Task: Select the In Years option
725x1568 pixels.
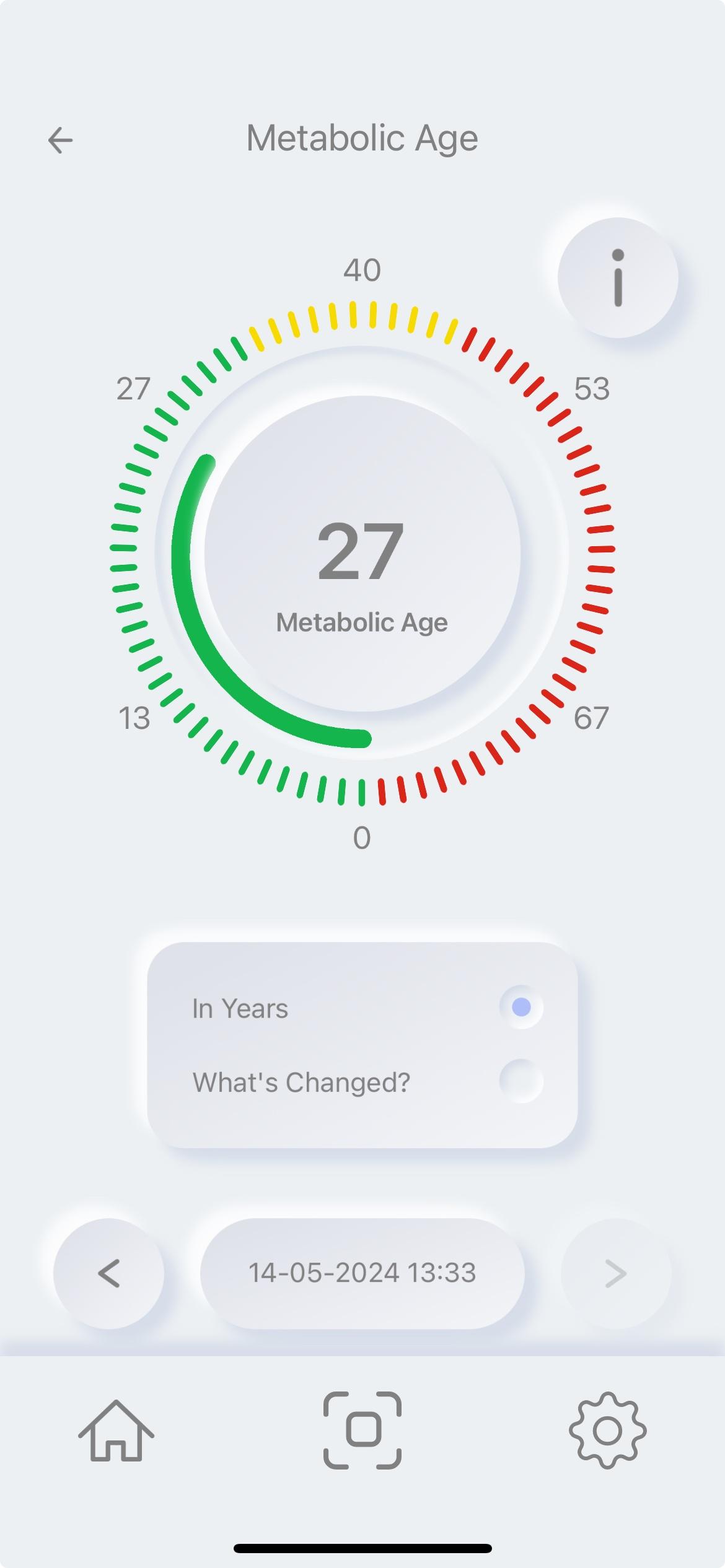Action: pyautogui.click(x=521, y=1008)
